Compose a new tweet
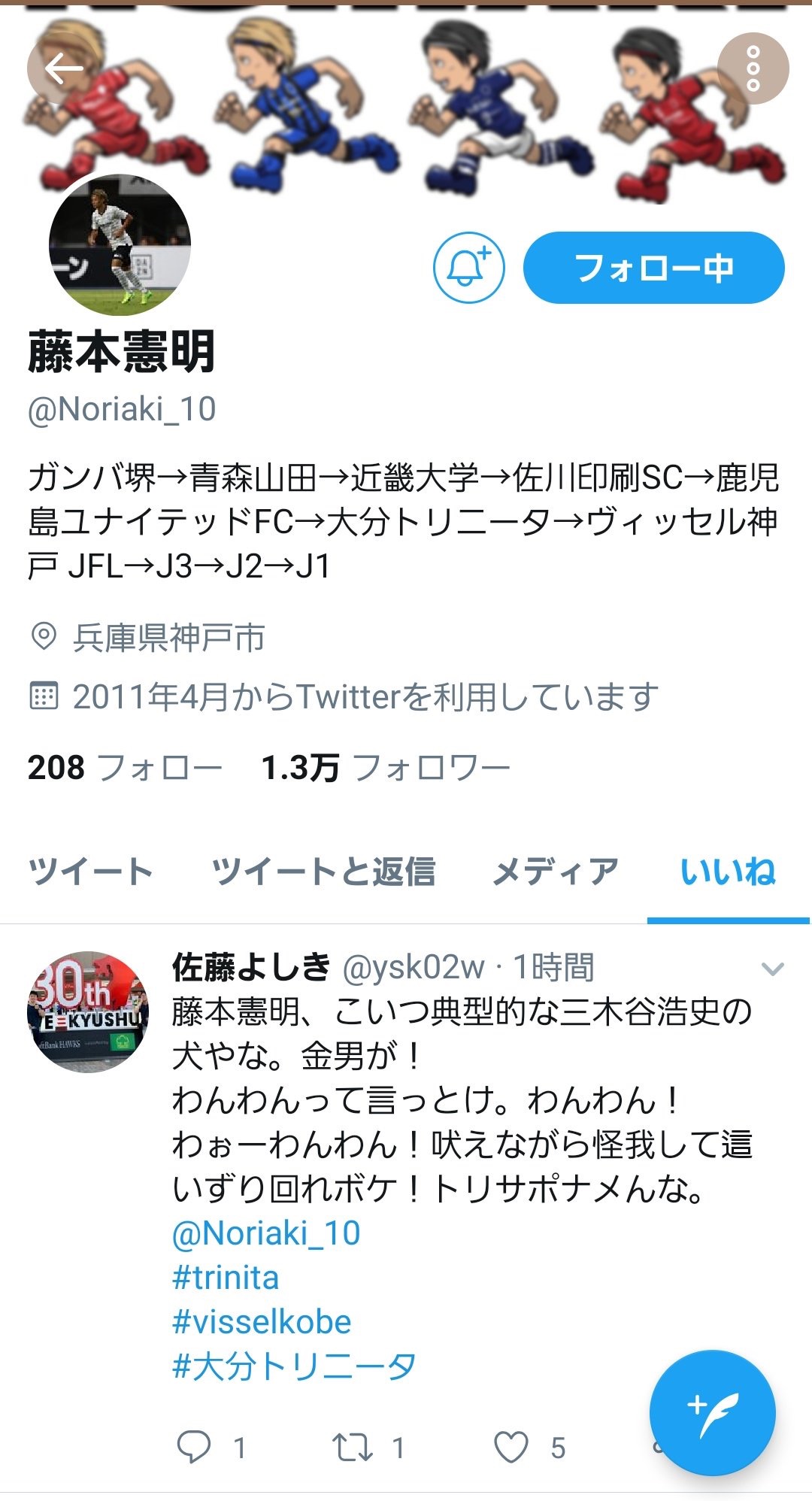The height and width of the screenshot is (1501, 812). click(x=712, y=1412)
